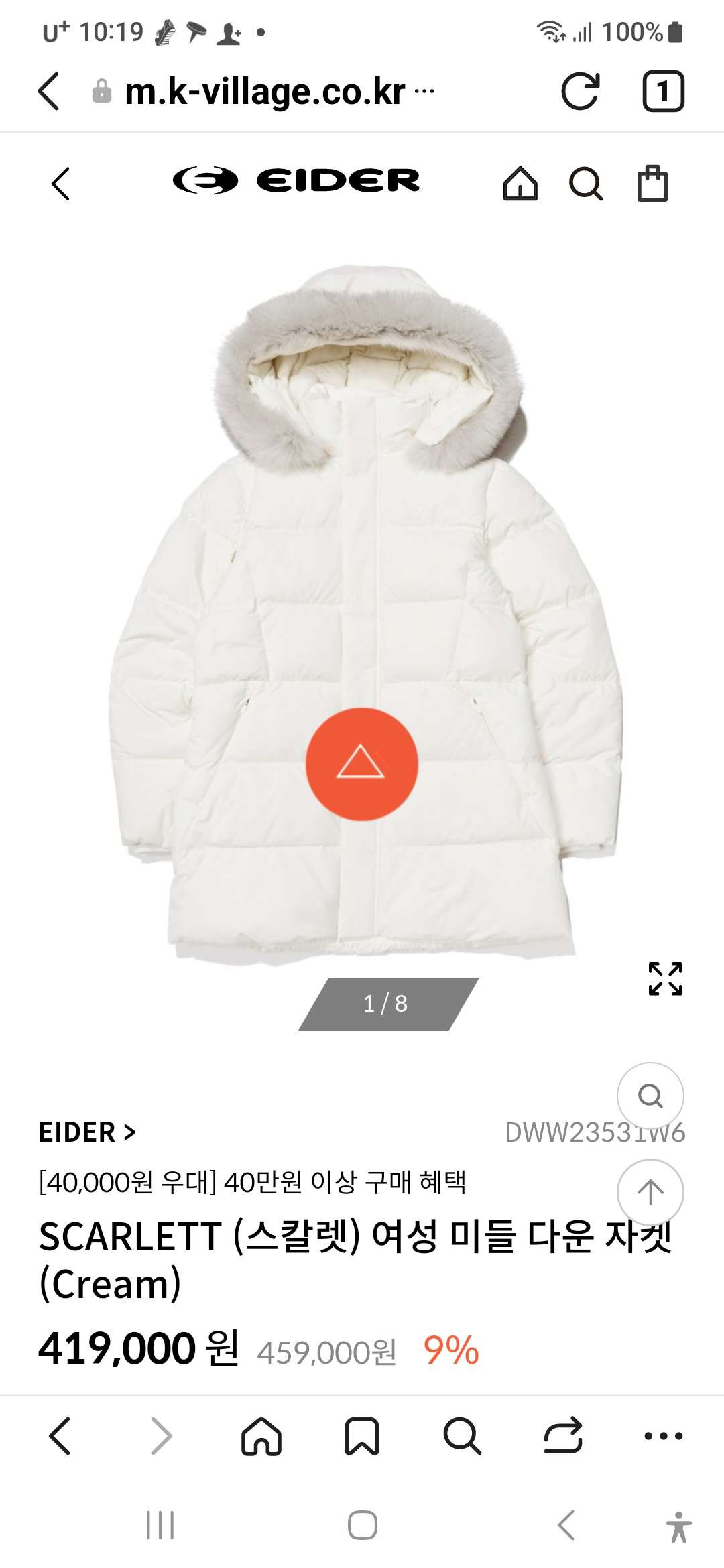The height and width of the screenshot is (1568, 724).
Task: Open the EIDER brand link
Action: tap(87, 1132)
